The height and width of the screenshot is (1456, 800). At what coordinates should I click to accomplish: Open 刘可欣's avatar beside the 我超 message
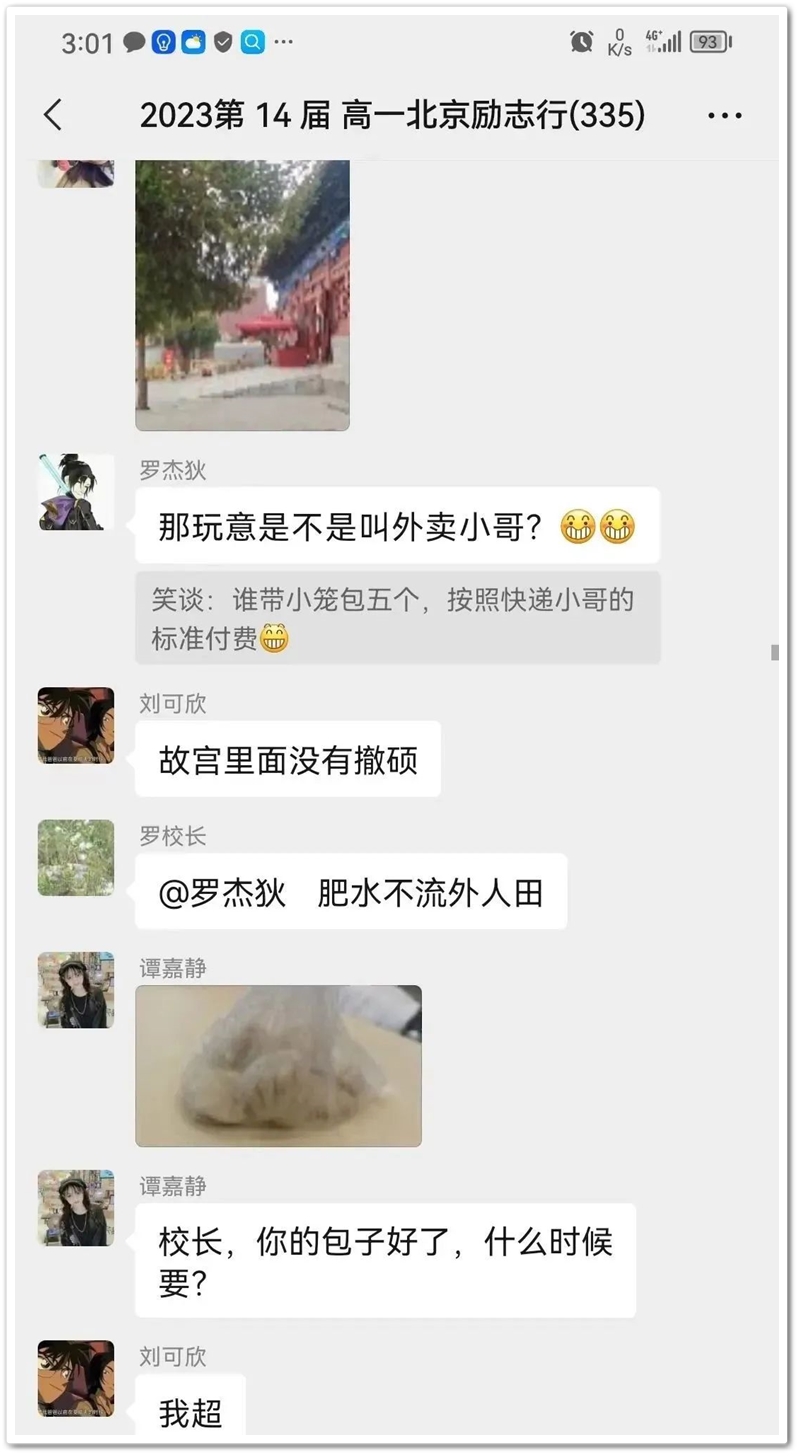point(76,1378)
